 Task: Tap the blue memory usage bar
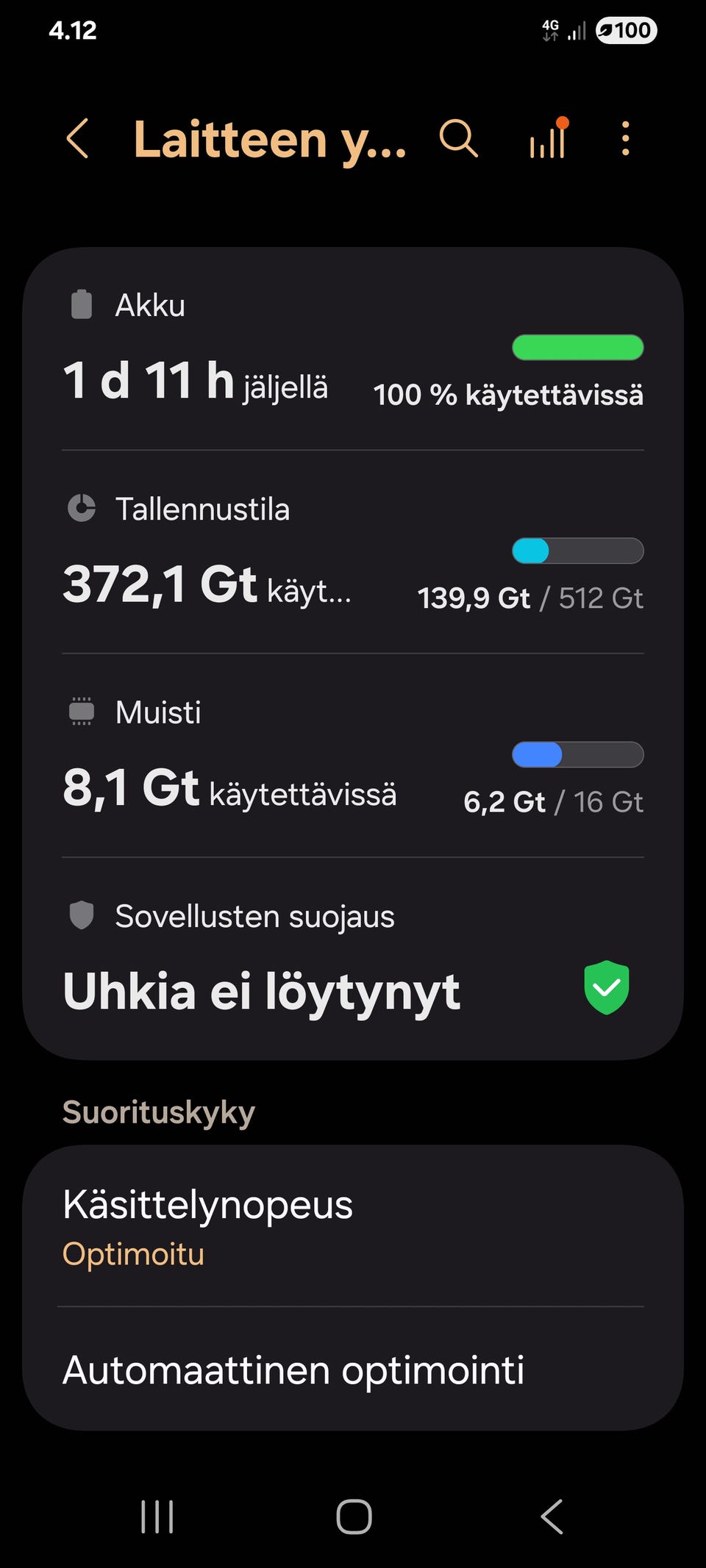point(578,755)
